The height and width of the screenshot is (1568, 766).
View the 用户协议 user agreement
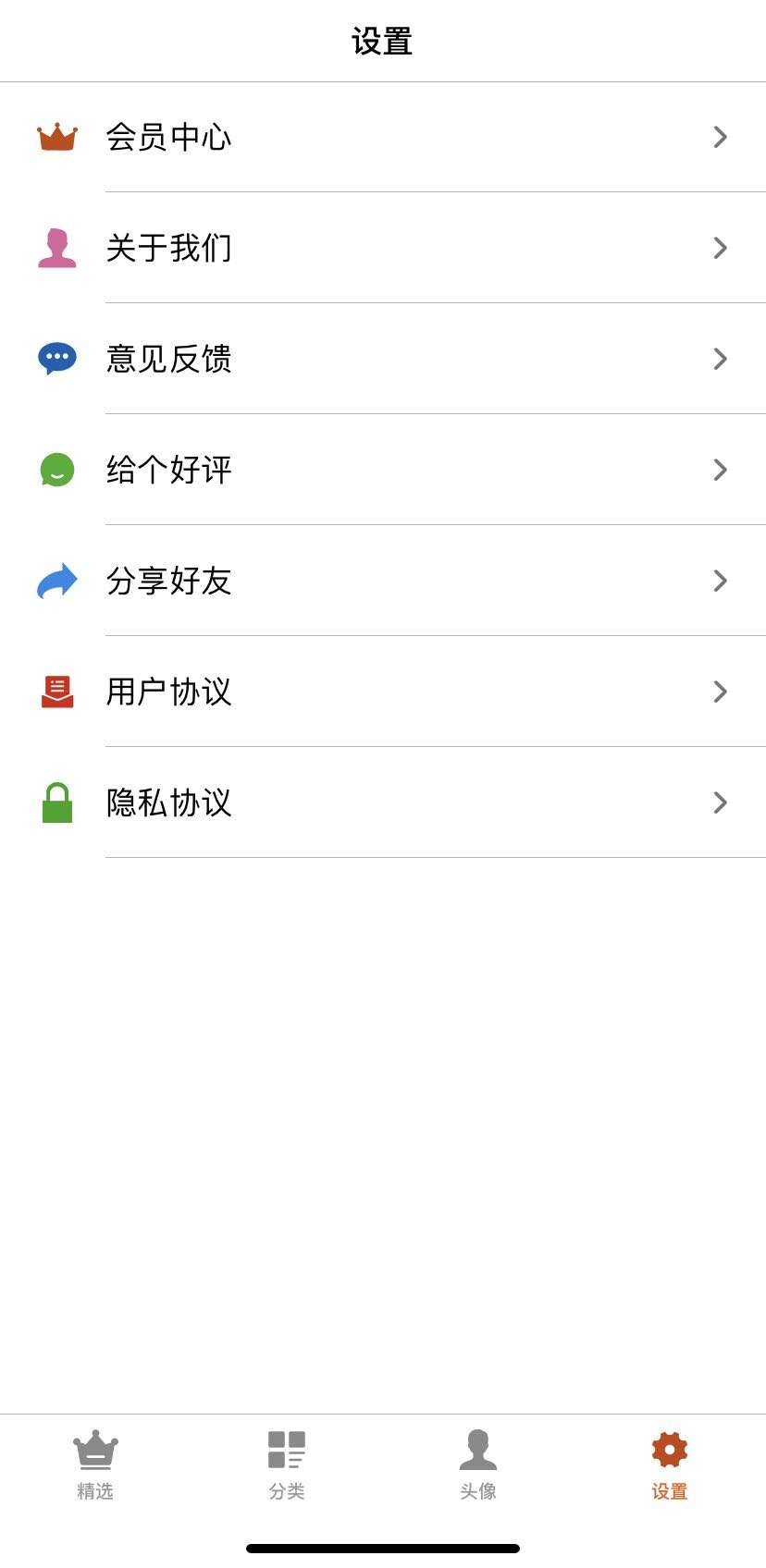[383, 692]
